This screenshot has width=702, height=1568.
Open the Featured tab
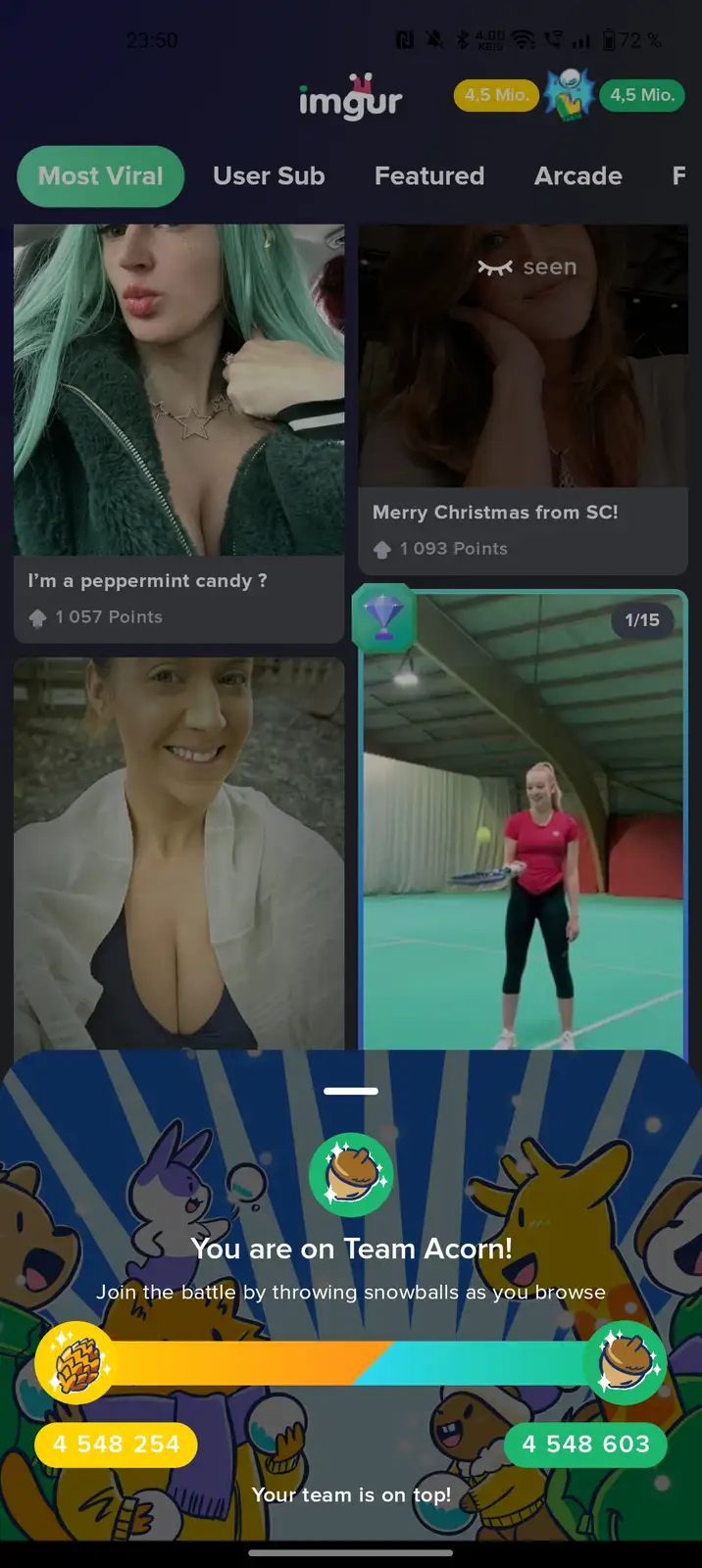(429, 176)
